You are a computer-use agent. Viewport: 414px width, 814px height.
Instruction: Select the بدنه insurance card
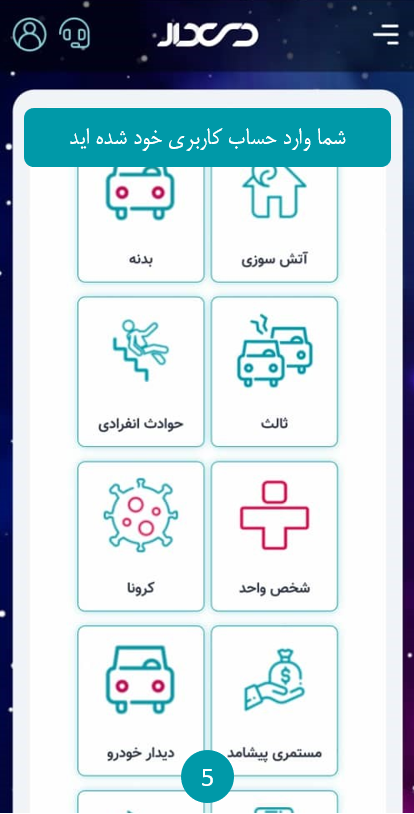click(x=141, y=225)
